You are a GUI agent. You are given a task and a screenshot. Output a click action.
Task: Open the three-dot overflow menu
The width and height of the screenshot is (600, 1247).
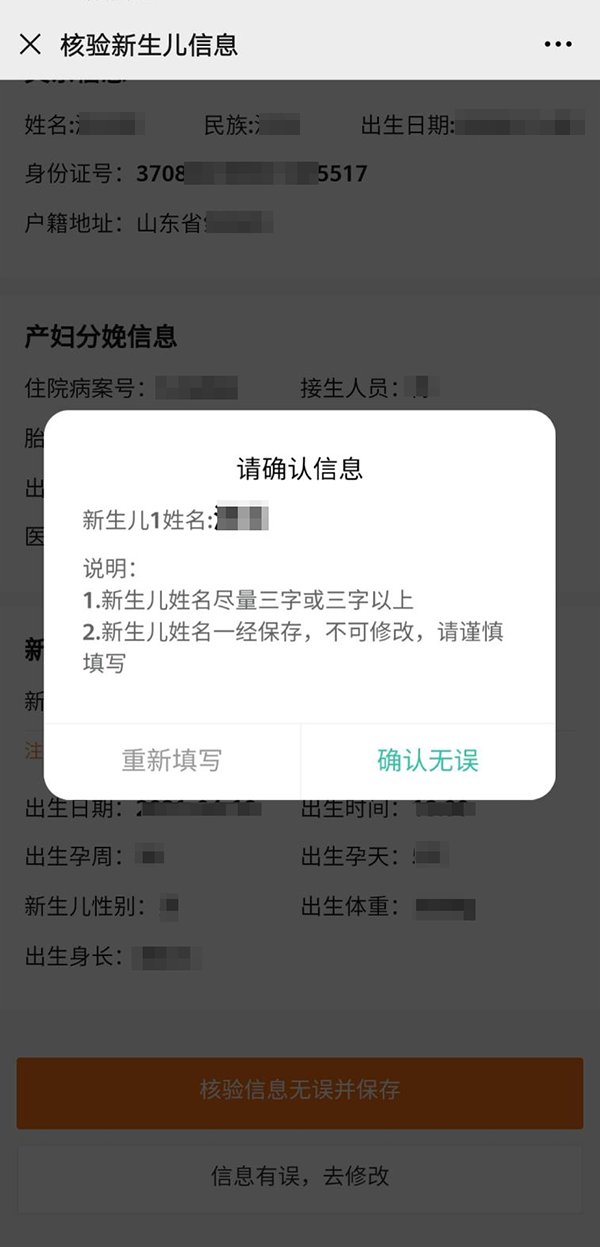[x=558, y=44]
